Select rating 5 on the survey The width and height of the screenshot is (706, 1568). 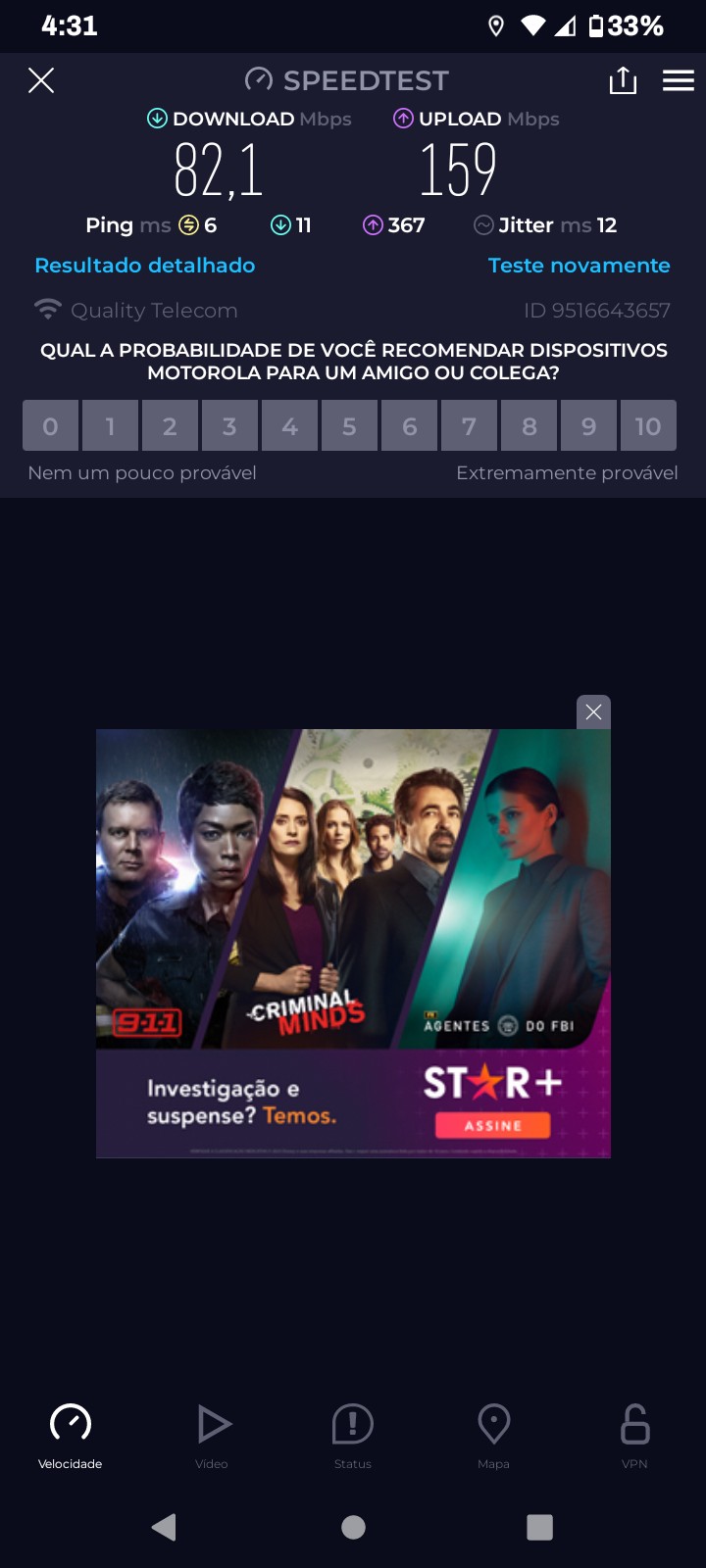point(349,426)
